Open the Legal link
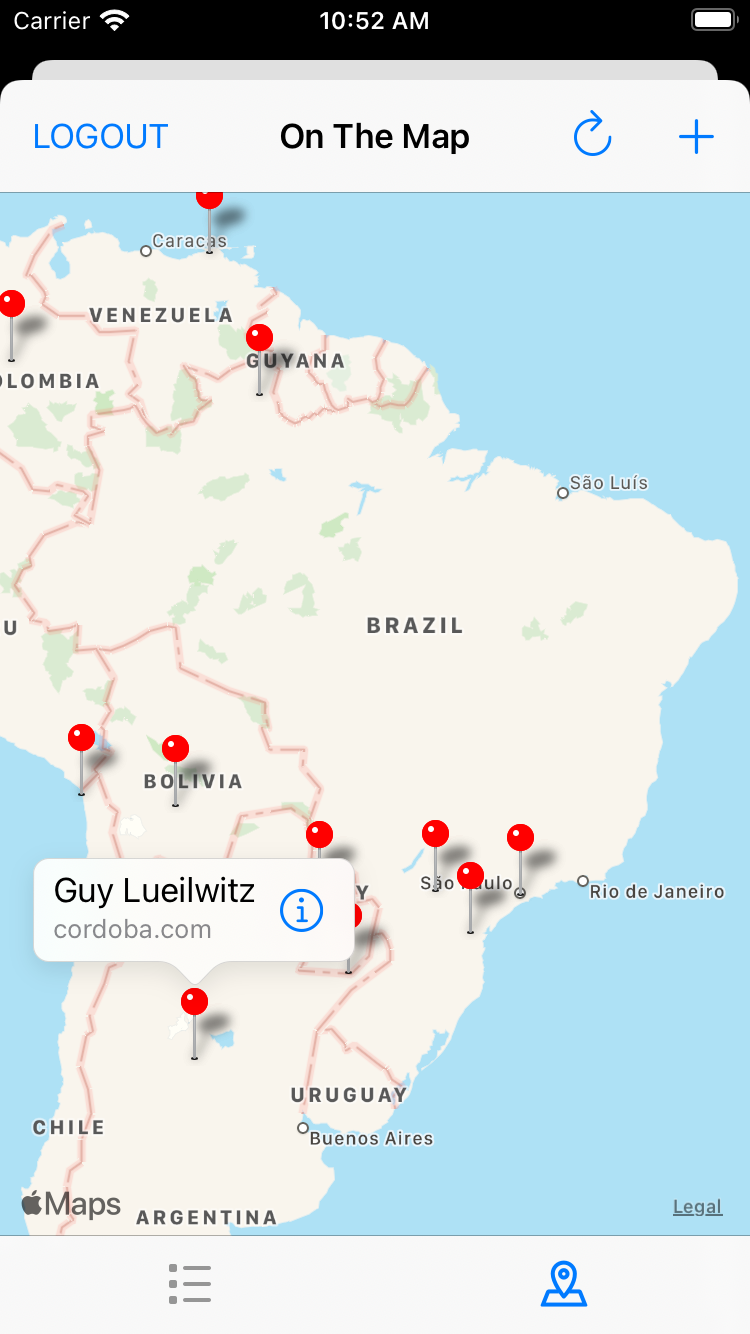 point(697,1207)
